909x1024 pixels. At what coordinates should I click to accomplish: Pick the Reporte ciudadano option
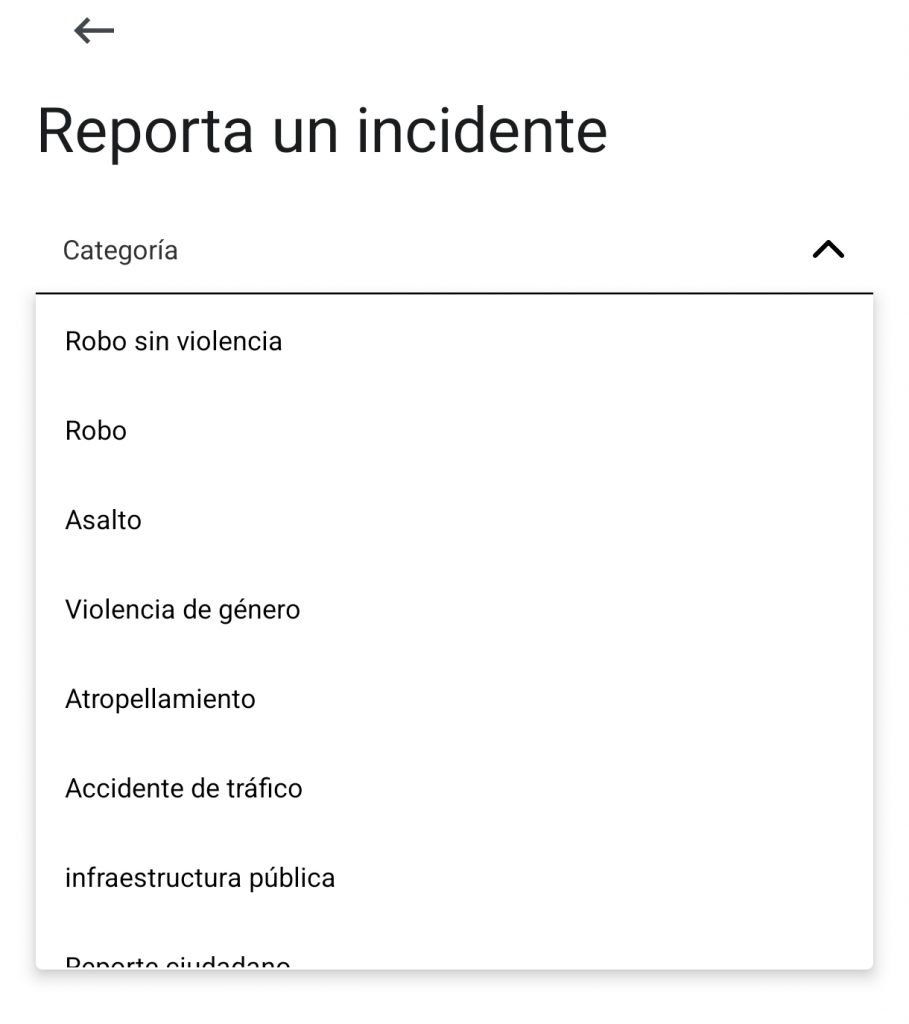click(x=178, y=962)
